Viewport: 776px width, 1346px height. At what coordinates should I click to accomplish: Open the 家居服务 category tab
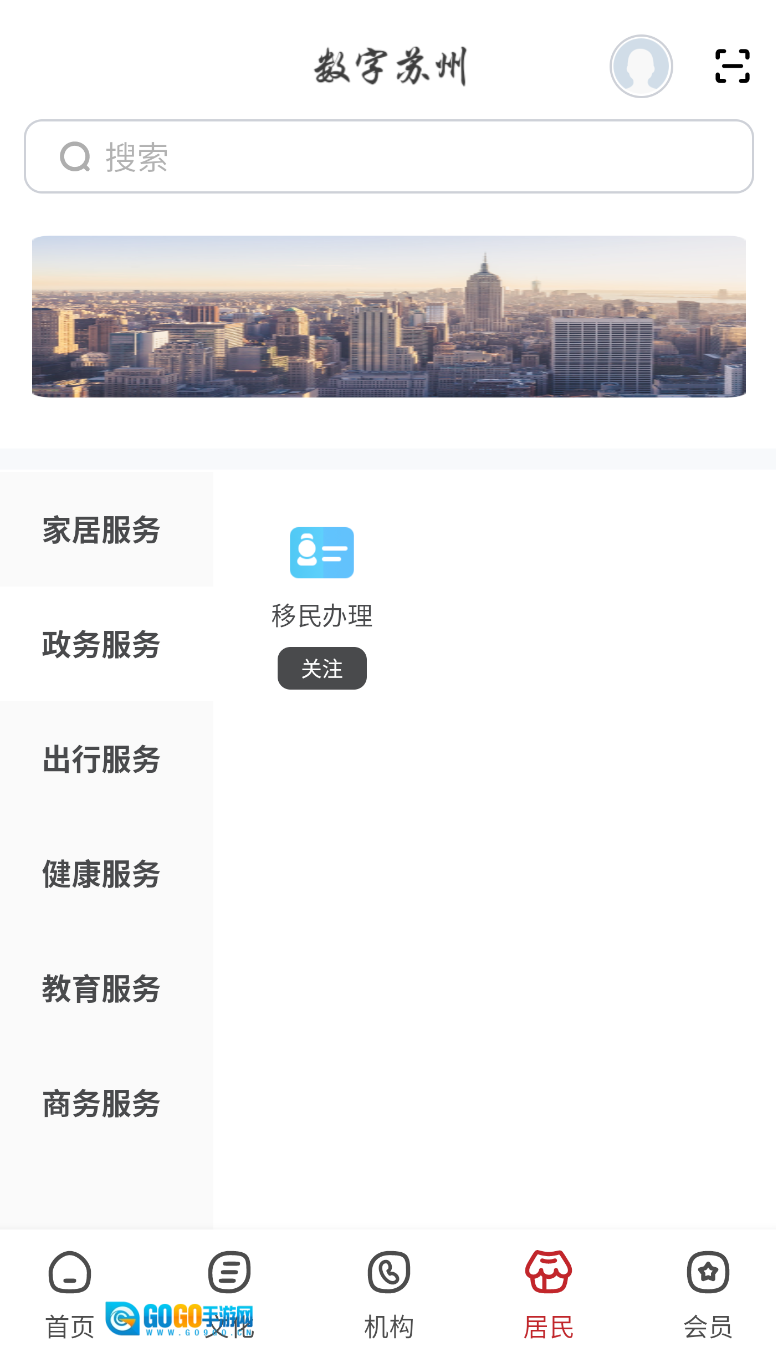point(100,530)
